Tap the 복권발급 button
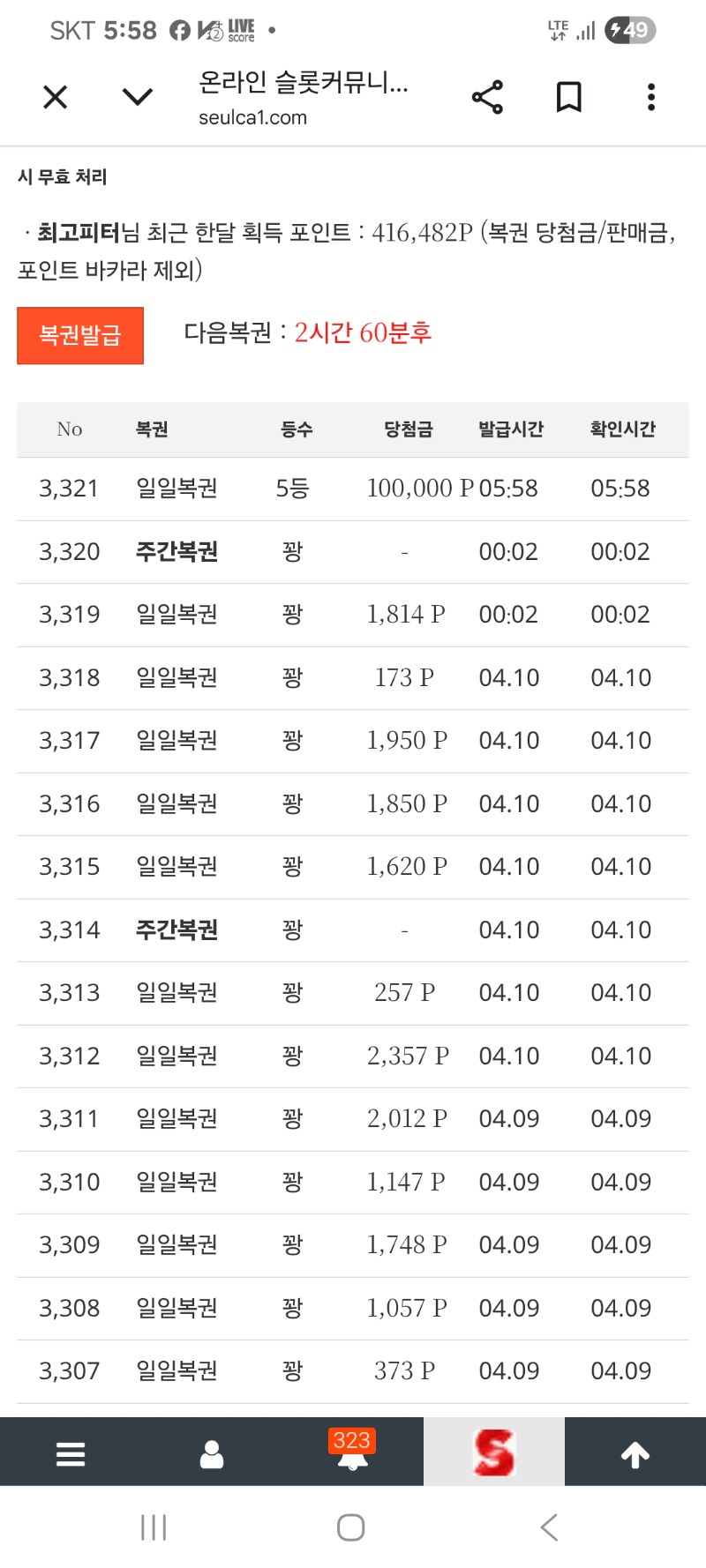Viewport: 706px width, 1568px height. tap(80, 335)
